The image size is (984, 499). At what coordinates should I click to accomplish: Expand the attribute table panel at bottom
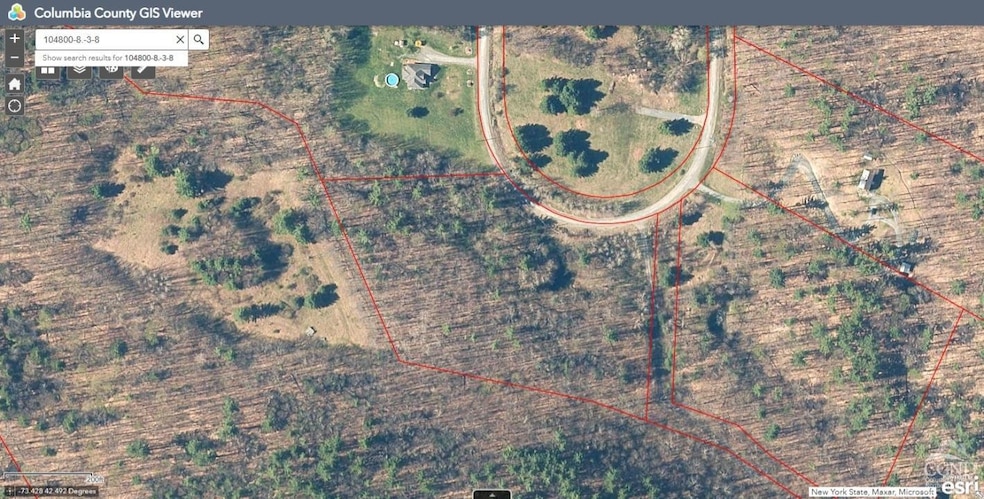pyautogui.click(x=491, y=494)
